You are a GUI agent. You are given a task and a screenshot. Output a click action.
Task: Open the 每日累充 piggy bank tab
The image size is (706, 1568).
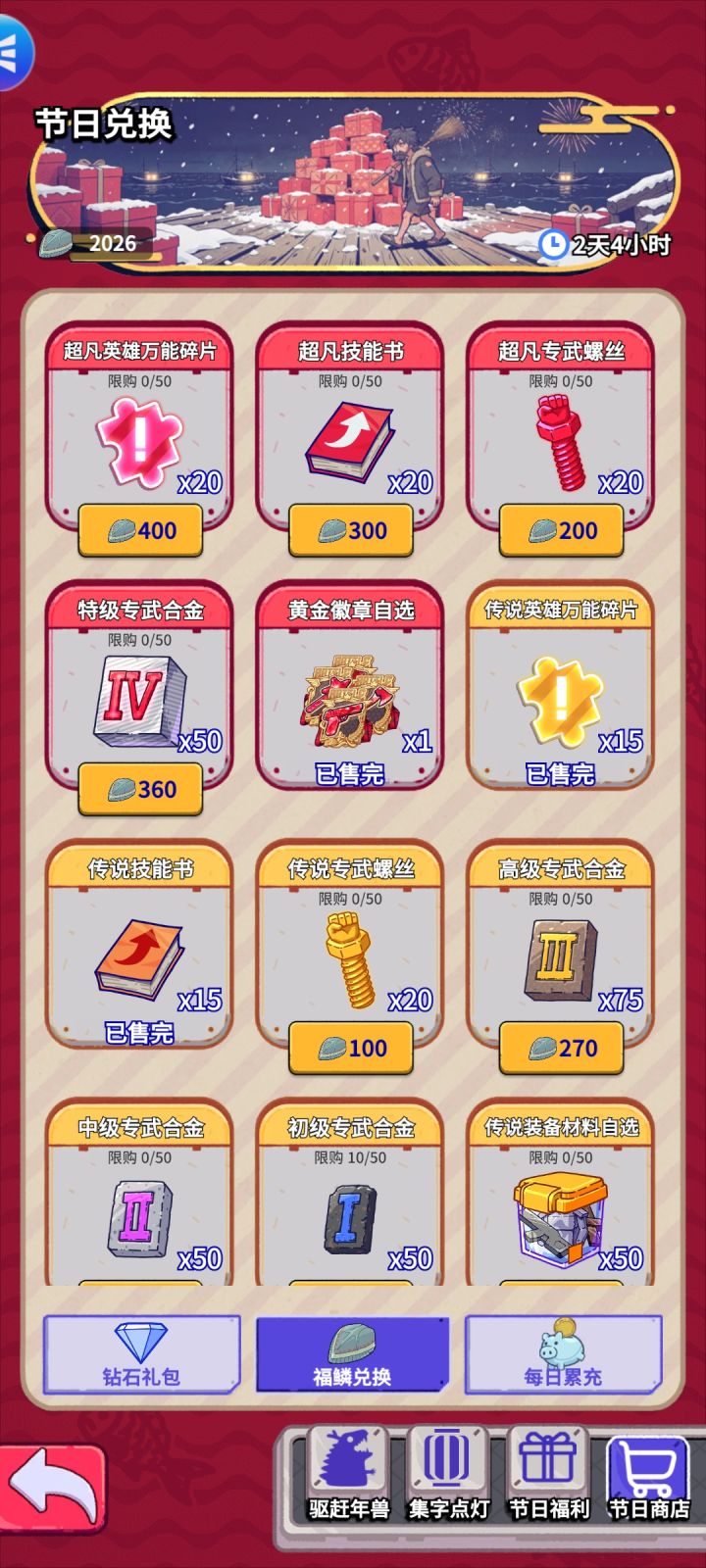coord(563,1354)
